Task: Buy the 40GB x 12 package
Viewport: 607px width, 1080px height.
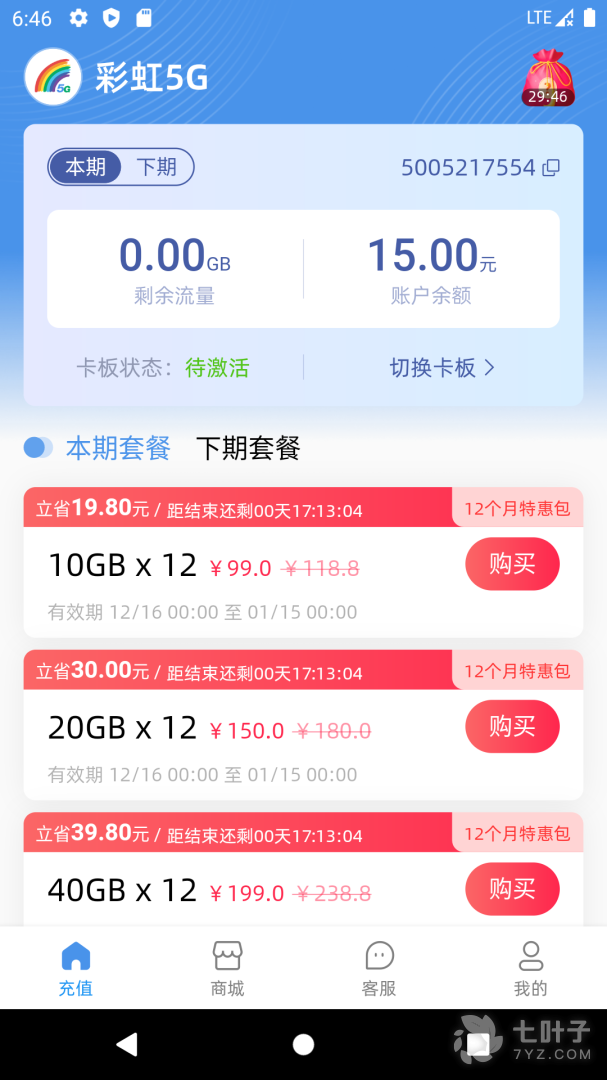Action: (512, 889)
